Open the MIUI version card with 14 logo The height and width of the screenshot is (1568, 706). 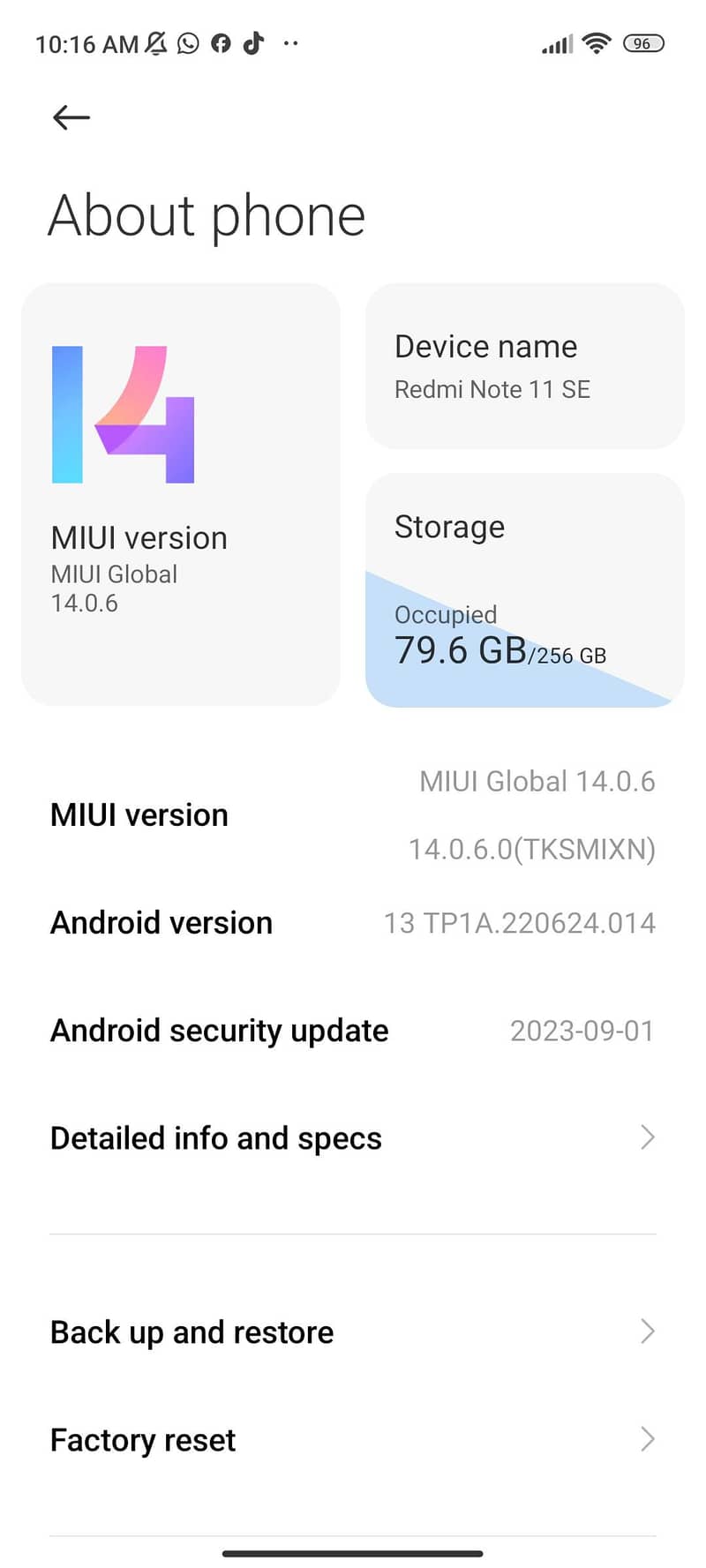click(181, 494)
